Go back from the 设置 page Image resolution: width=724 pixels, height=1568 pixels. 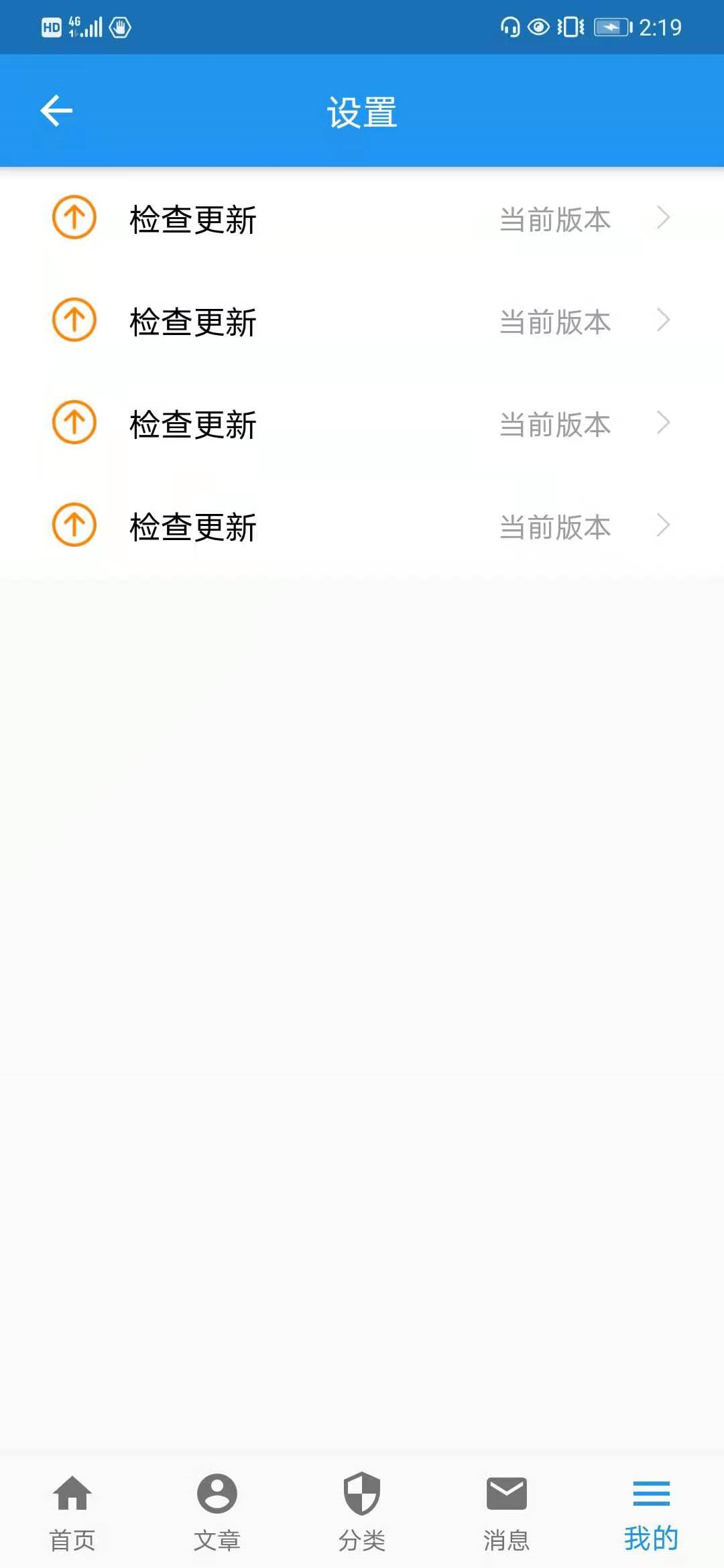click(x=56, y=111)
